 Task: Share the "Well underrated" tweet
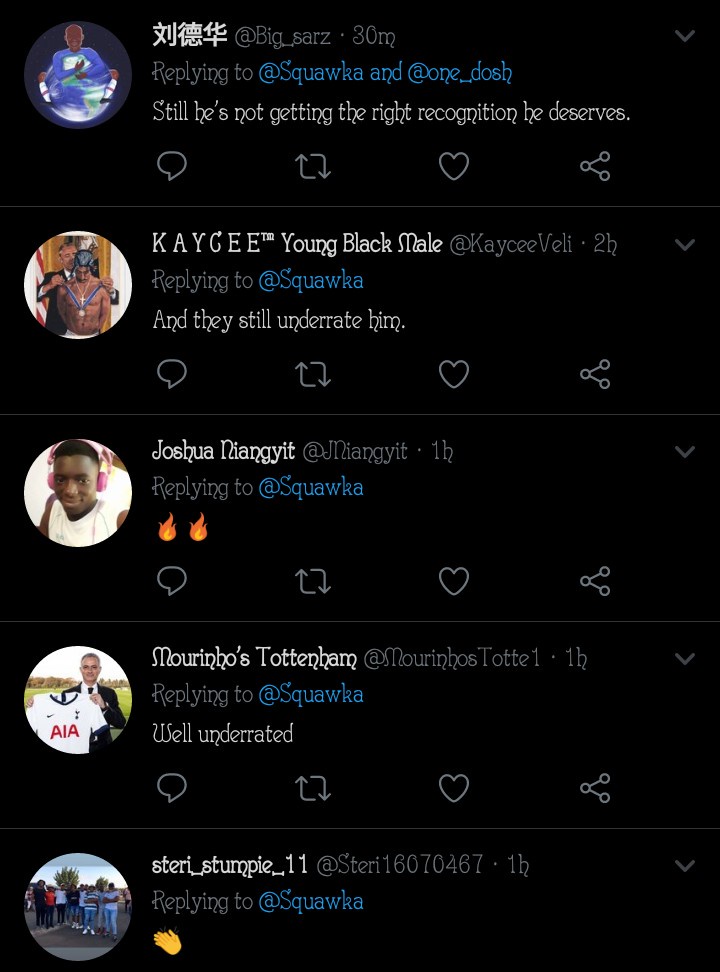pos(595,788)
